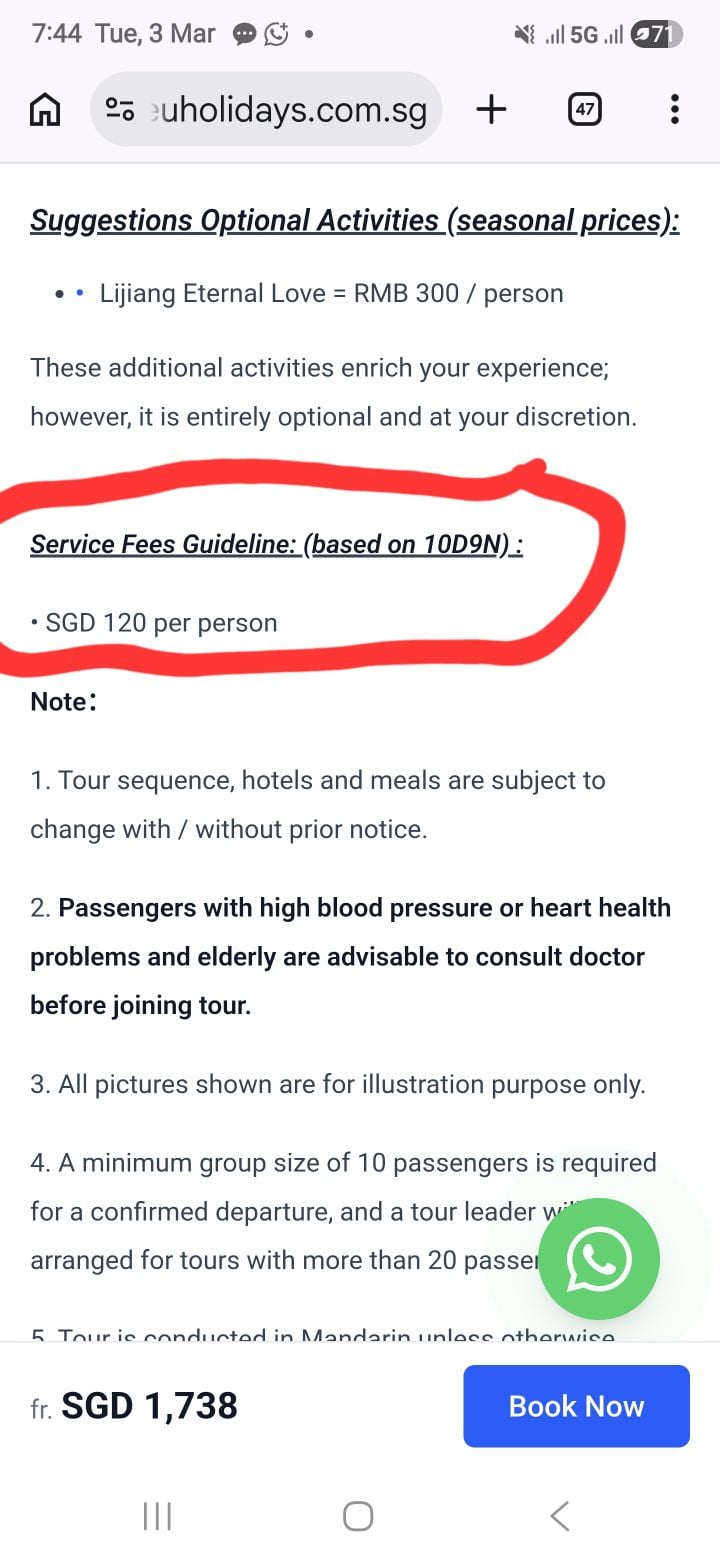View the 47 open tabs
This screenshot has height=1560, width=720.
[584, 110]
